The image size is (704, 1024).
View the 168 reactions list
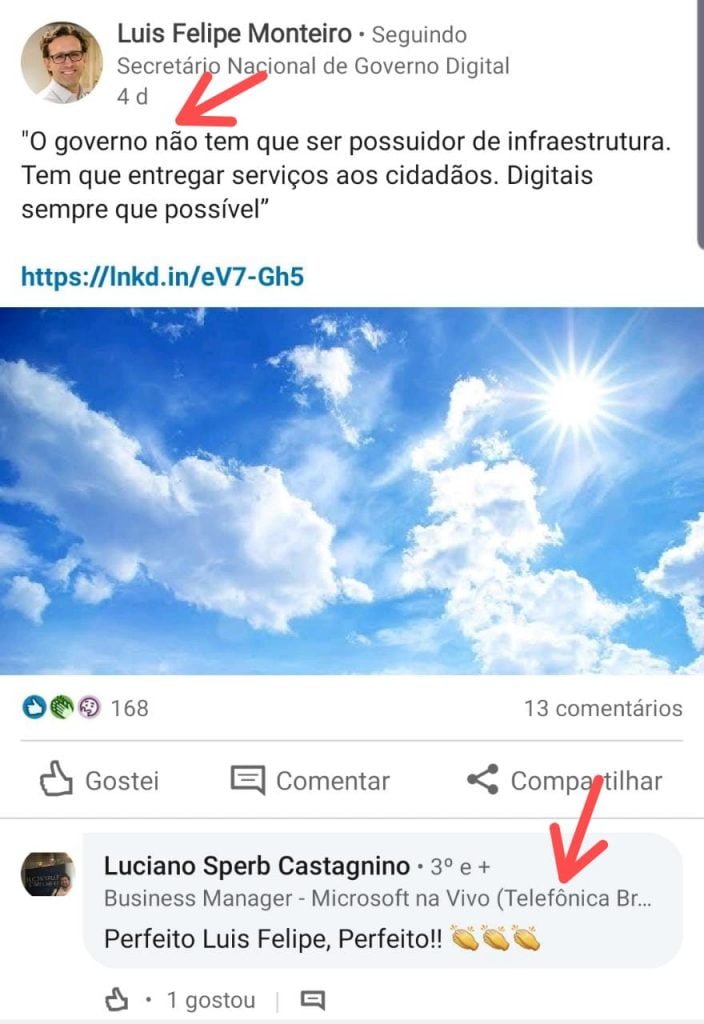86,708
